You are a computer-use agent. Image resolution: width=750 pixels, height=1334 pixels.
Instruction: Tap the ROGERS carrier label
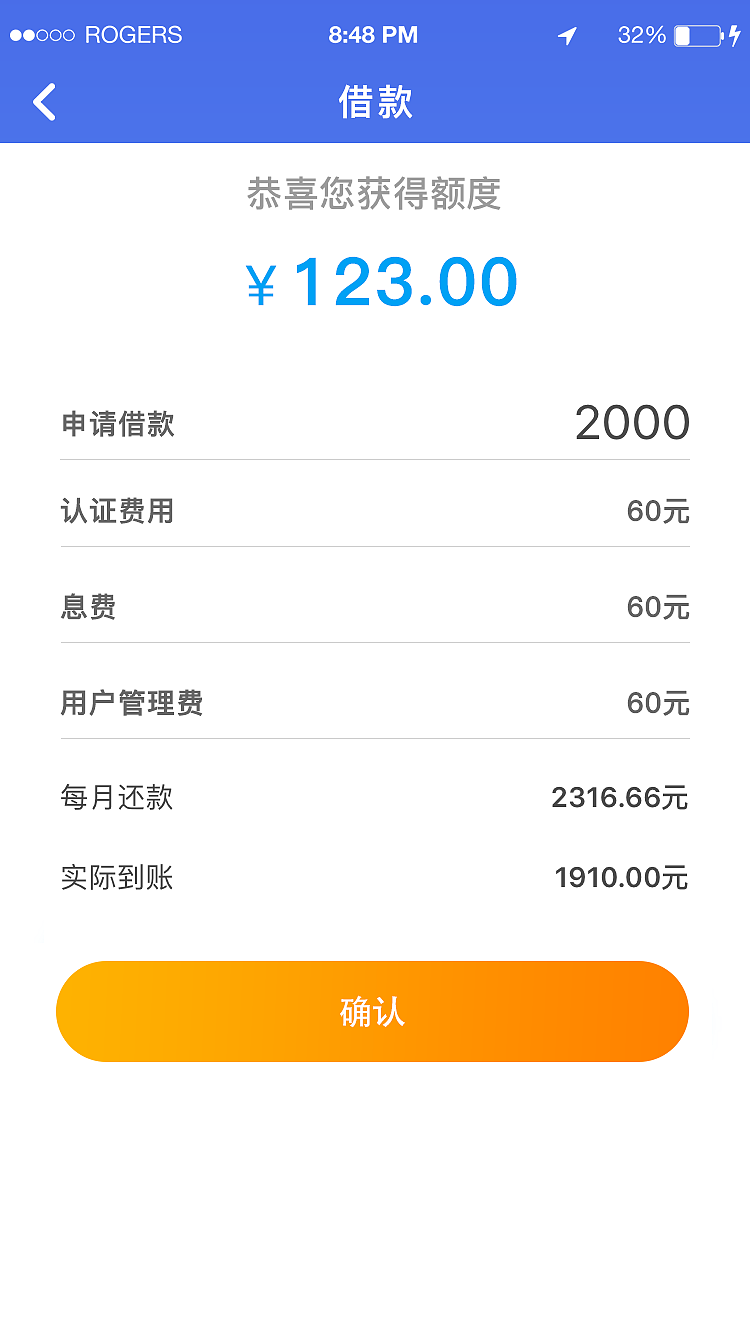[131, 34]
